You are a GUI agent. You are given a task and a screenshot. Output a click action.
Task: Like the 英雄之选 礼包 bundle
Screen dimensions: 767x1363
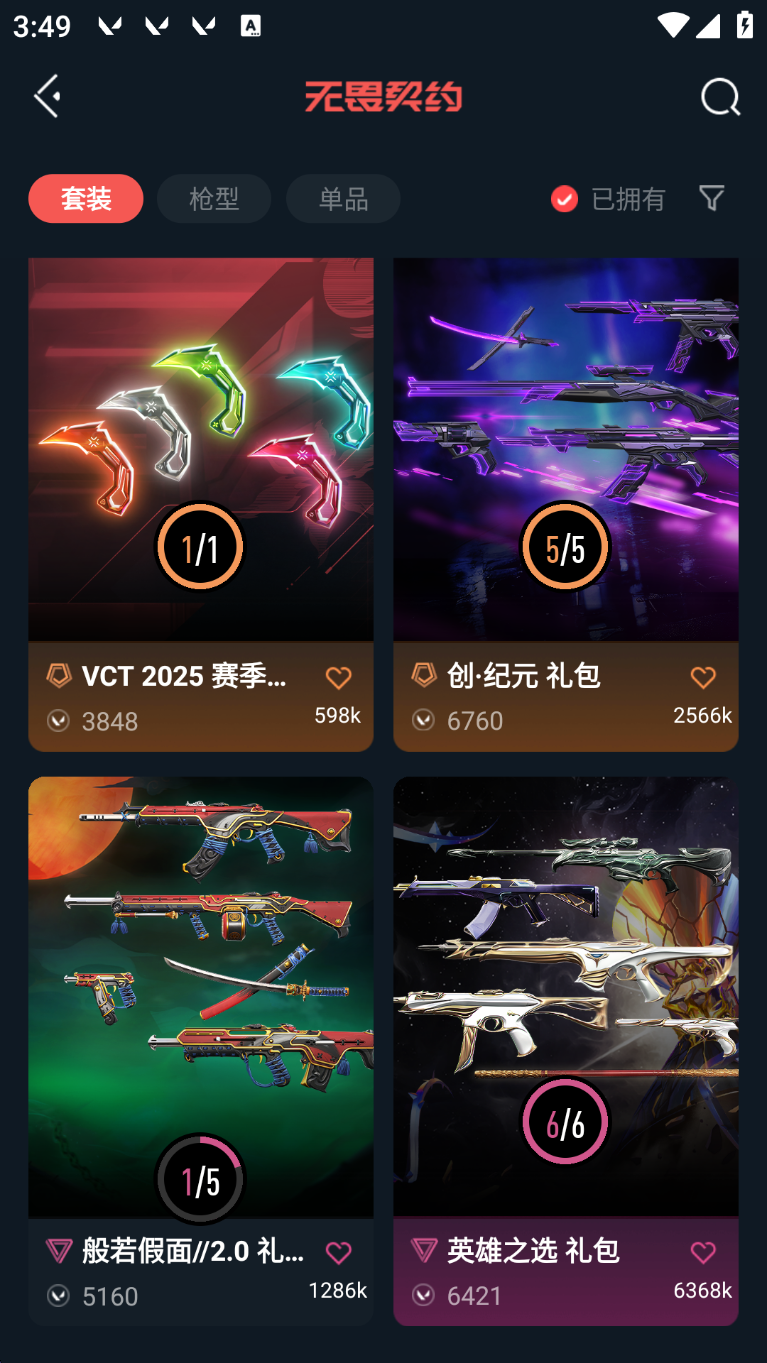pyautogui.click(x=703, y=1253)
